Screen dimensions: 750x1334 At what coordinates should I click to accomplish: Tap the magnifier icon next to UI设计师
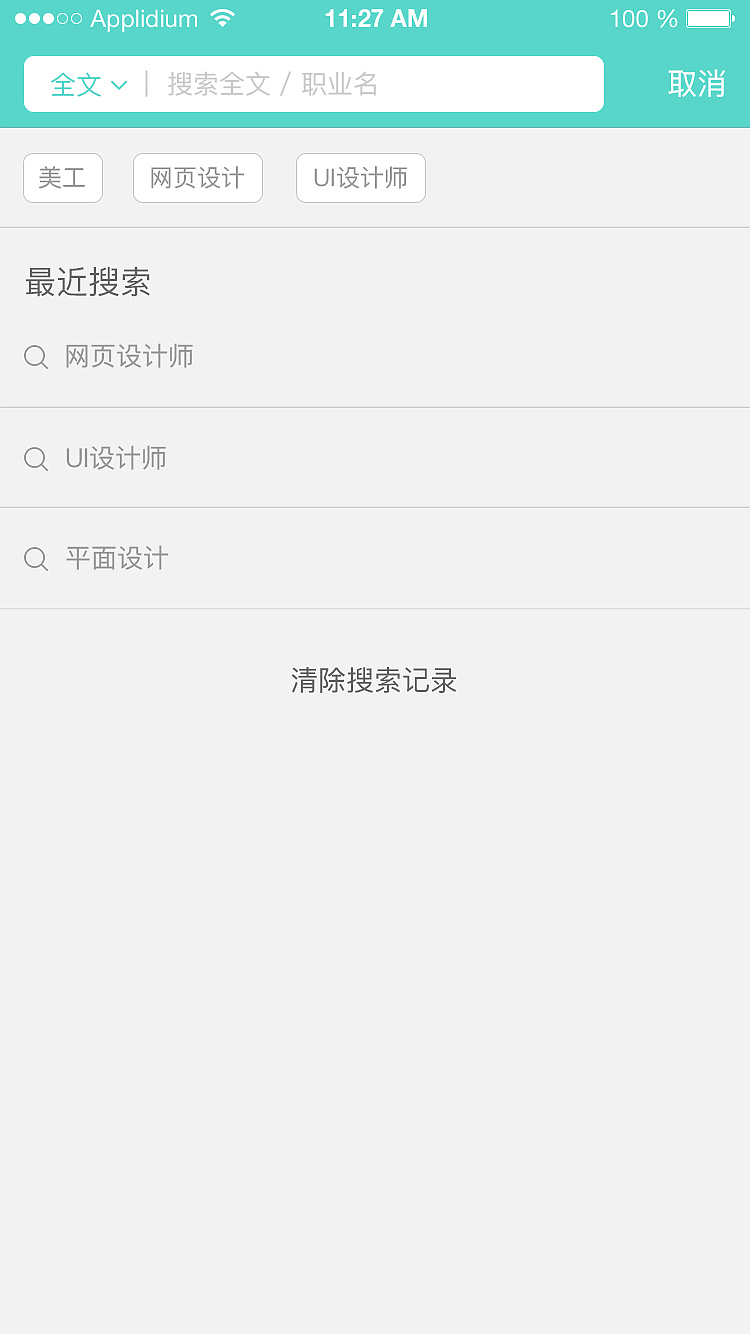pos(36,458)
